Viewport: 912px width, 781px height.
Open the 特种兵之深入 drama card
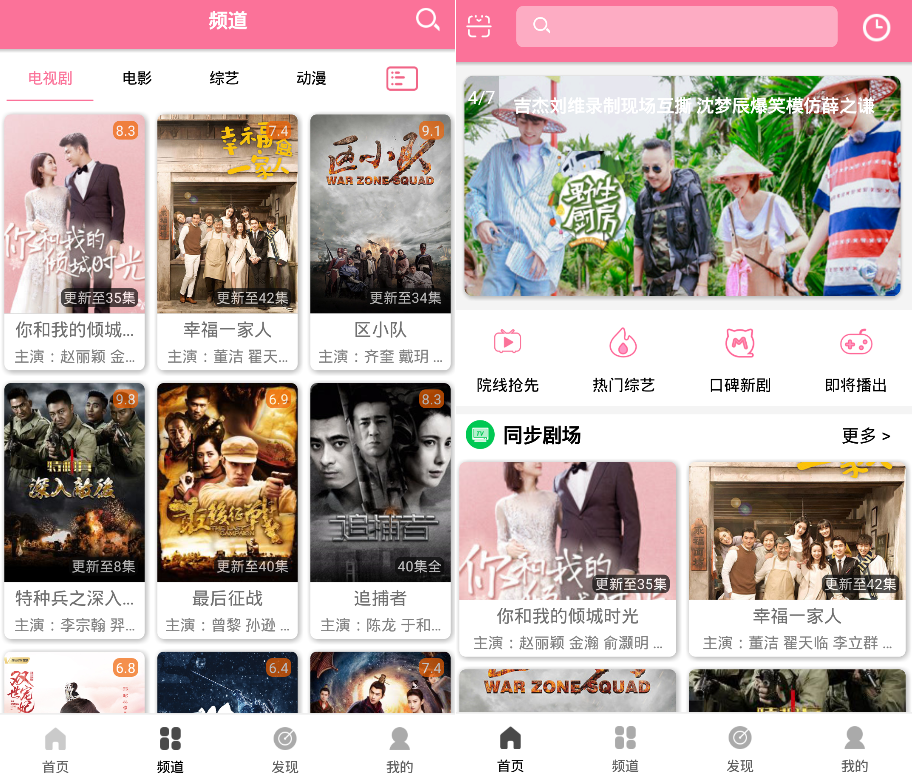pos(75,509)
